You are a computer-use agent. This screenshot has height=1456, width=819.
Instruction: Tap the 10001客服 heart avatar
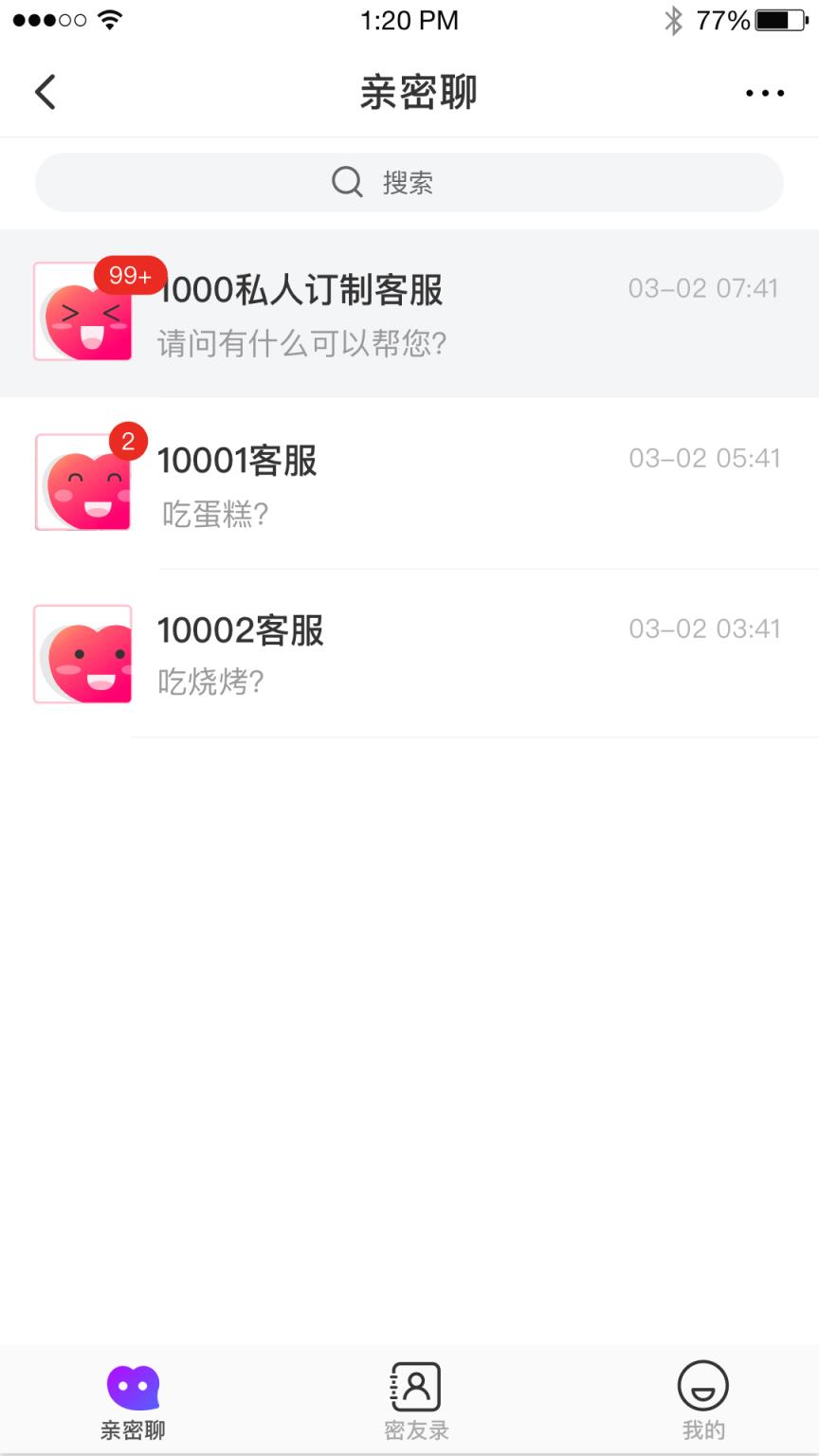pos(83,482)
